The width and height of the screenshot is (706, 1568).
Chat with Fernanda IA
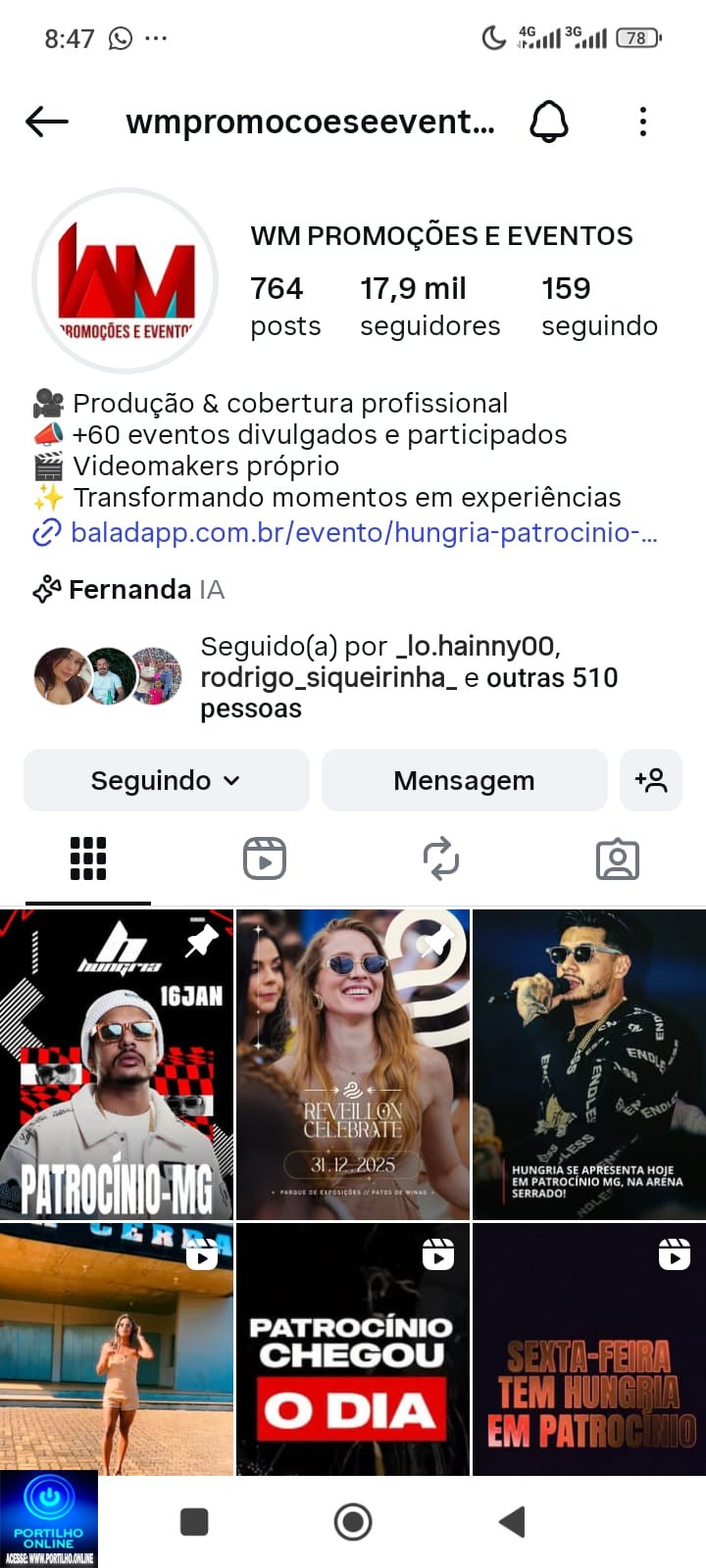tap(129, 590)
